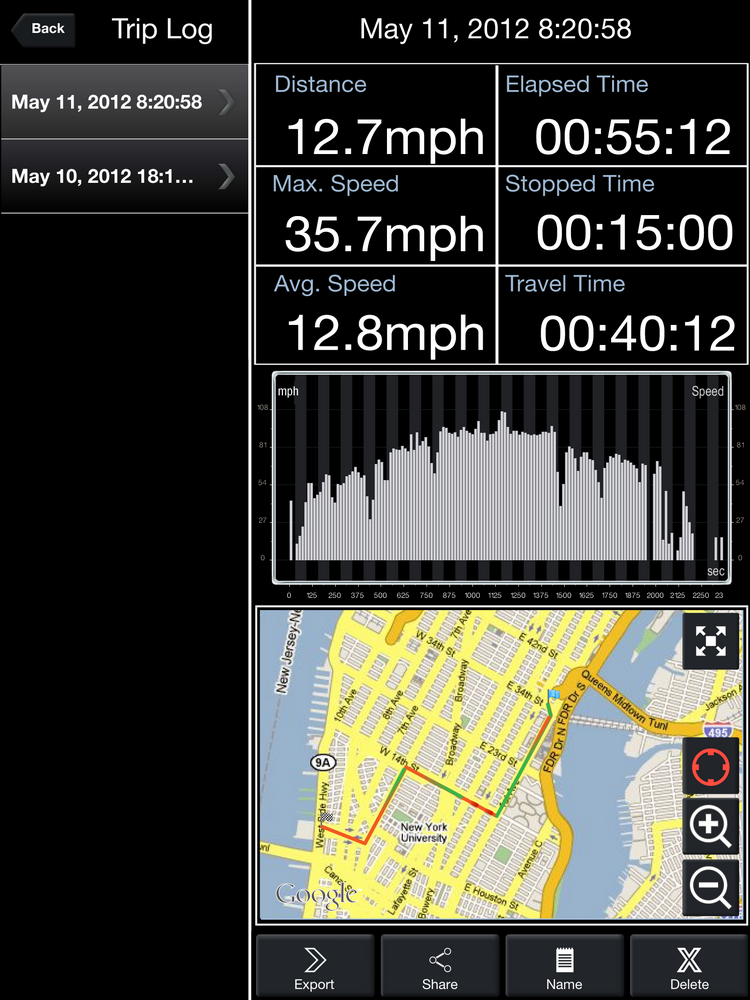
Task: Zoom in on the map
Action: (710, 826)
